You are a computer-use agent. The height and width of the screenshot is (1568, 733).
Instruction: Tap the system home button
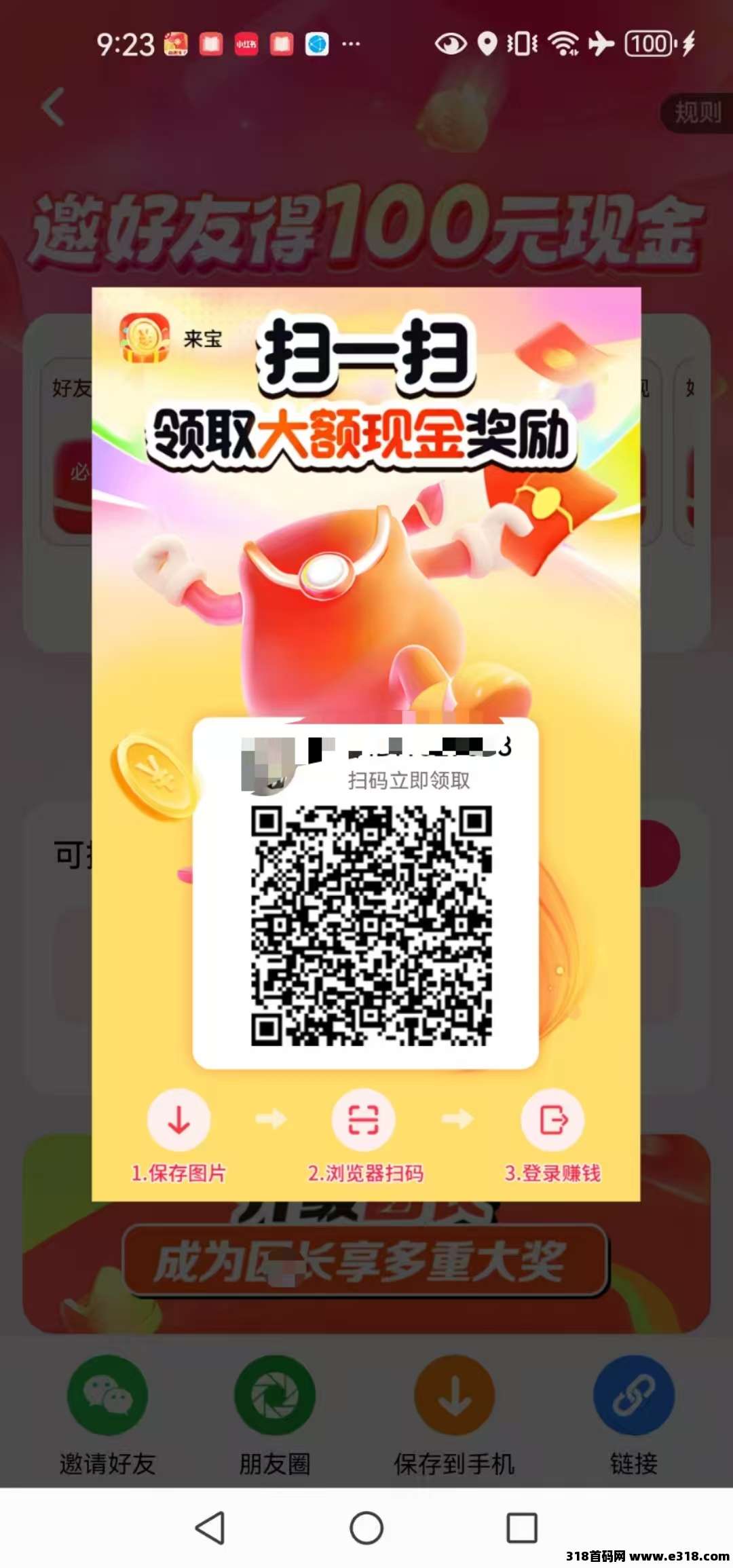[366, 1528]
